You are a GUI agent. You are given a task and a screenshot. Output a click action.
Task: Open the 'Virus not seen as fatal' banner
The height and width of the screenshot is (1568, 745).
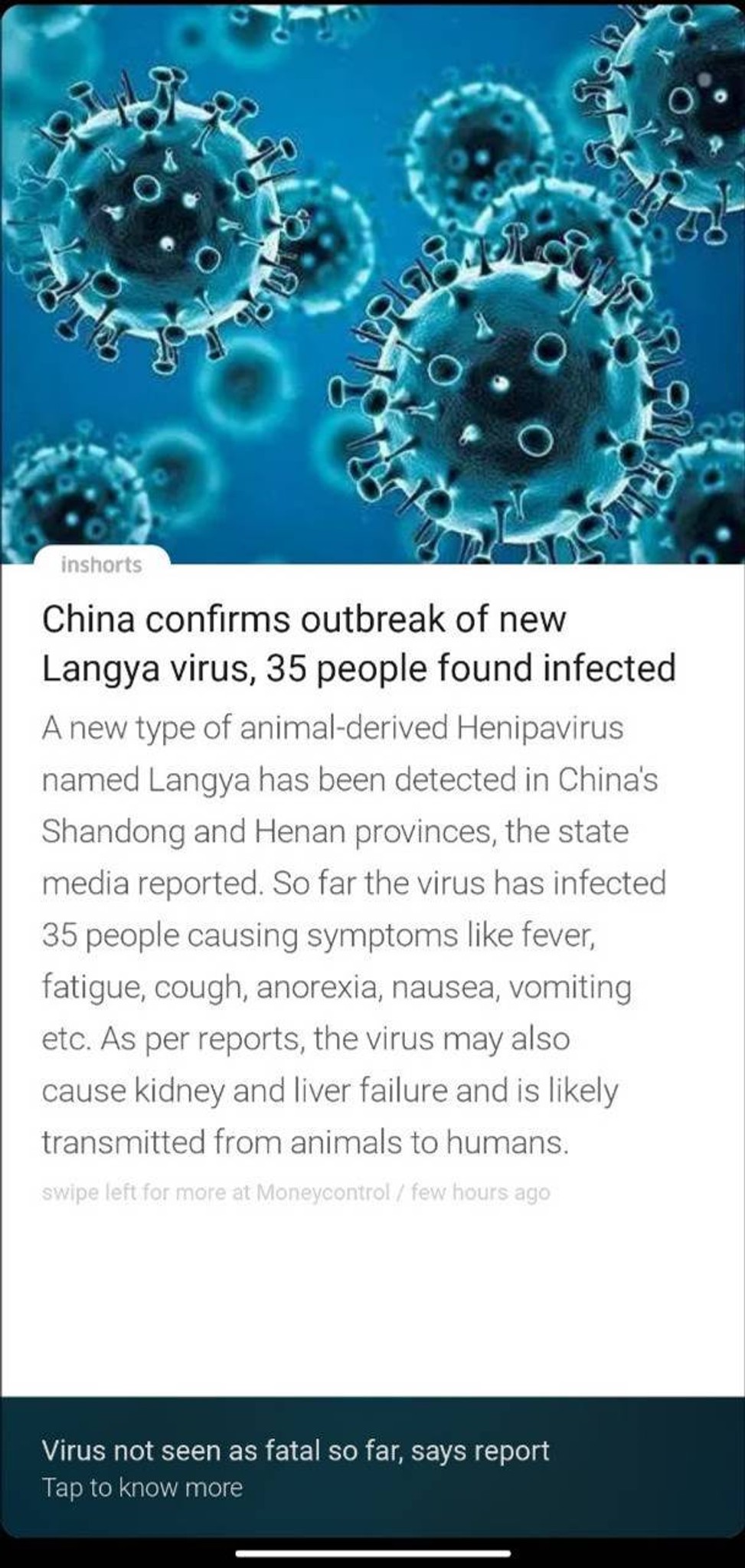pyautogui.click(x=372, y=1467)
